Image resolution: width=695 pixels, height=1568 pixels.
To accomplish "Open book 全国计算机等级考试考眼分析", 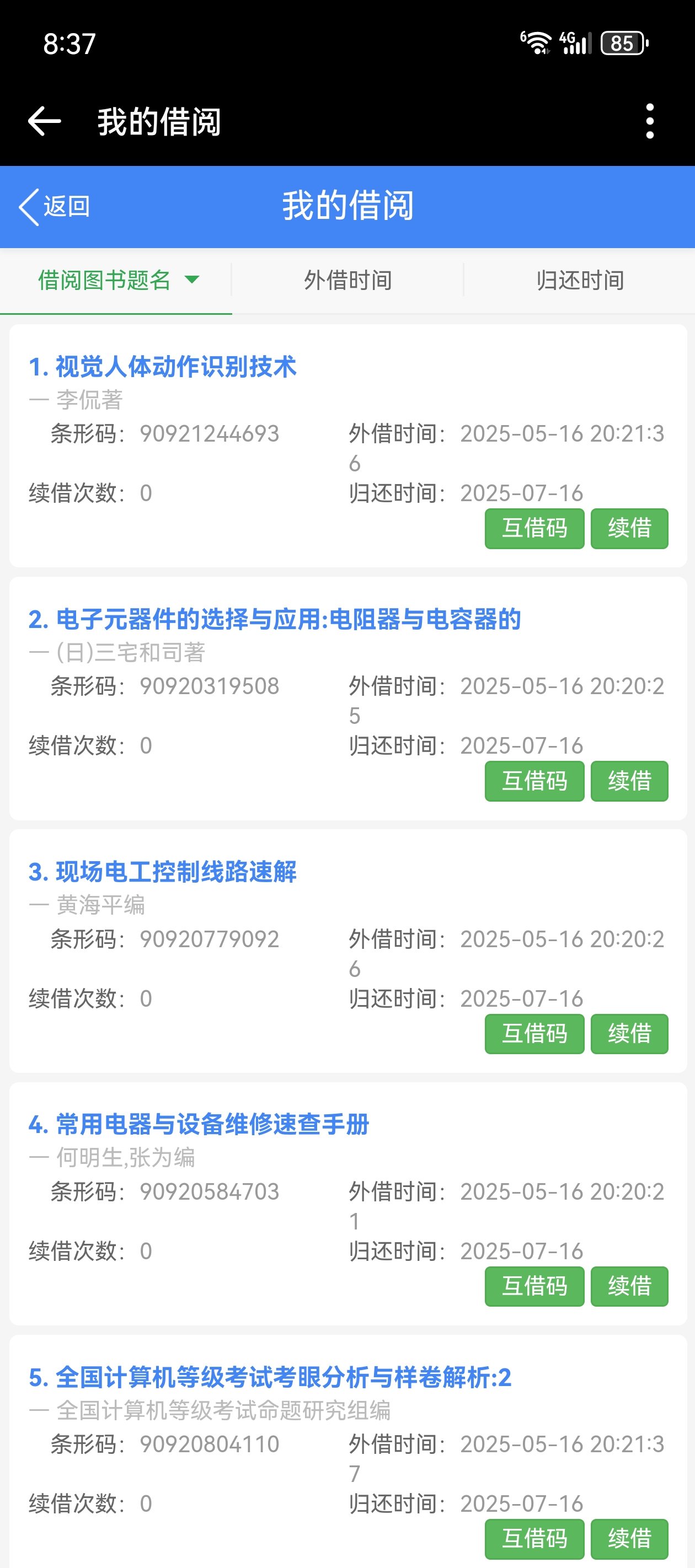I will 270,1377.
